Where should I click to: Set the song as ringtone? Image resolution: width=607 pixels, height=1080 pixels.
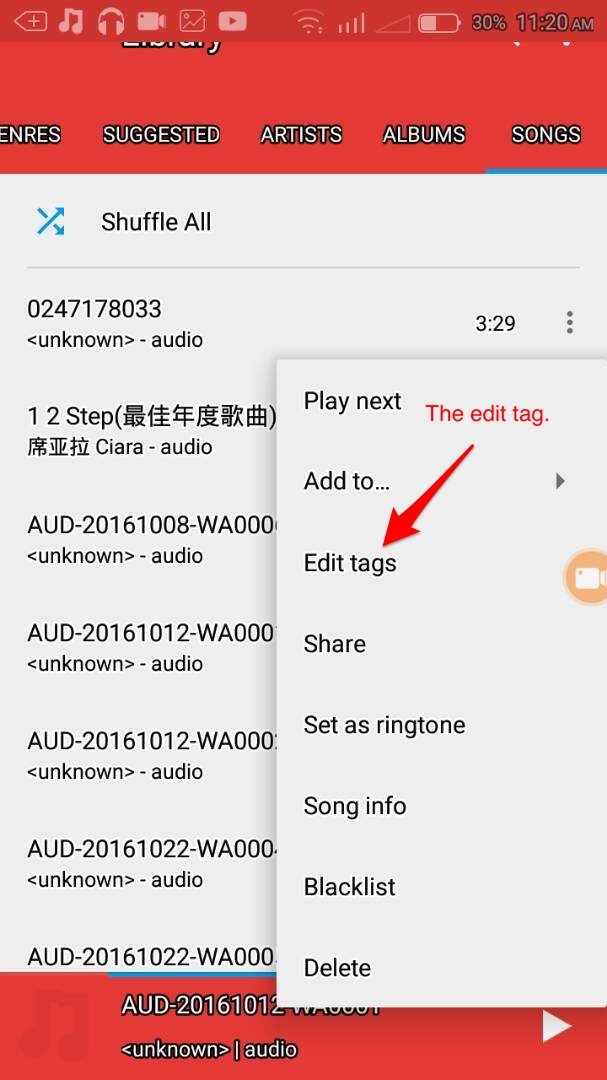pyautogui.click(x=384, y=725)
